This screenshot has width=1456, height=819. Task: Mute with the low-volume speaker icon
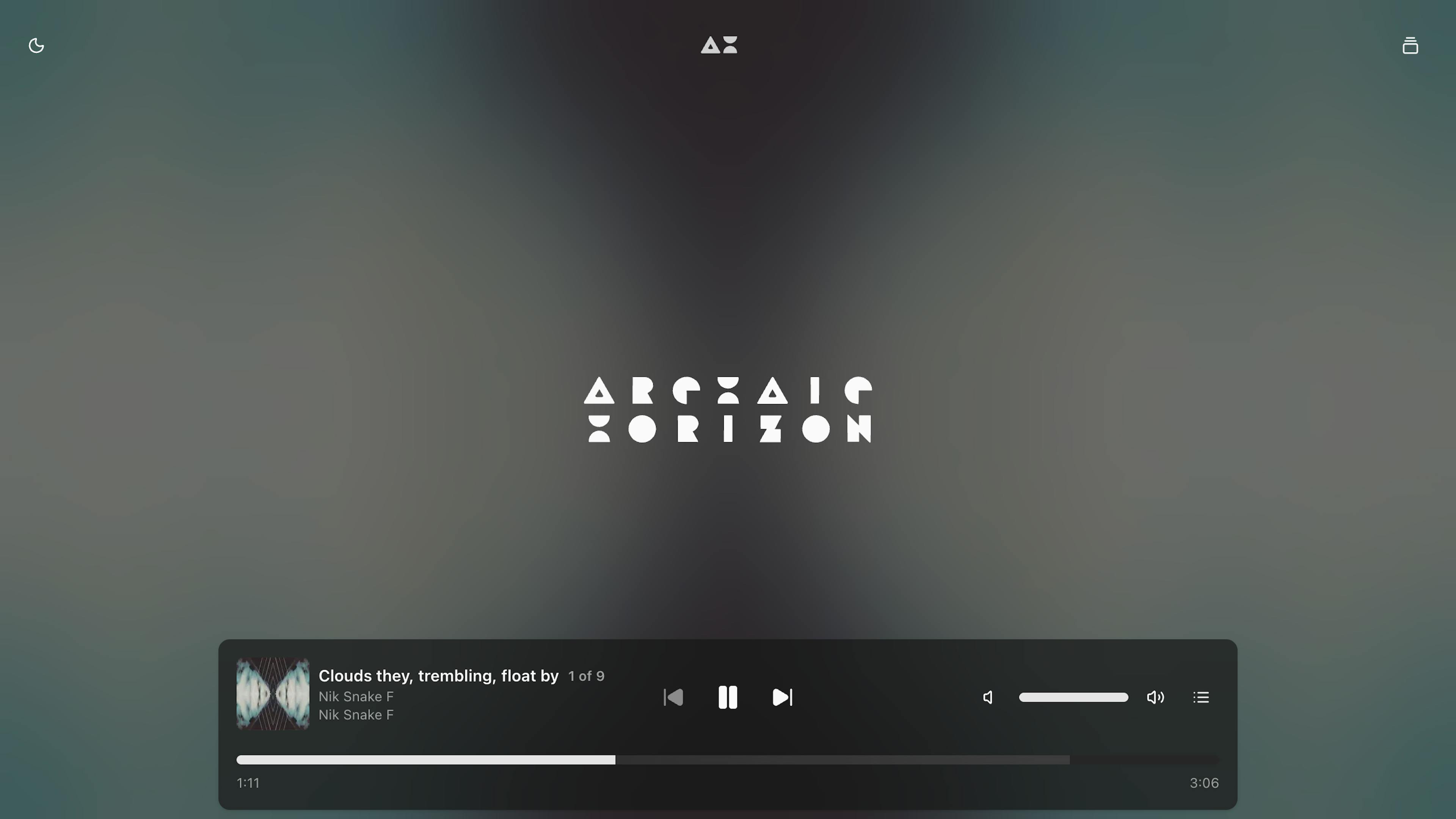(988, 697)
